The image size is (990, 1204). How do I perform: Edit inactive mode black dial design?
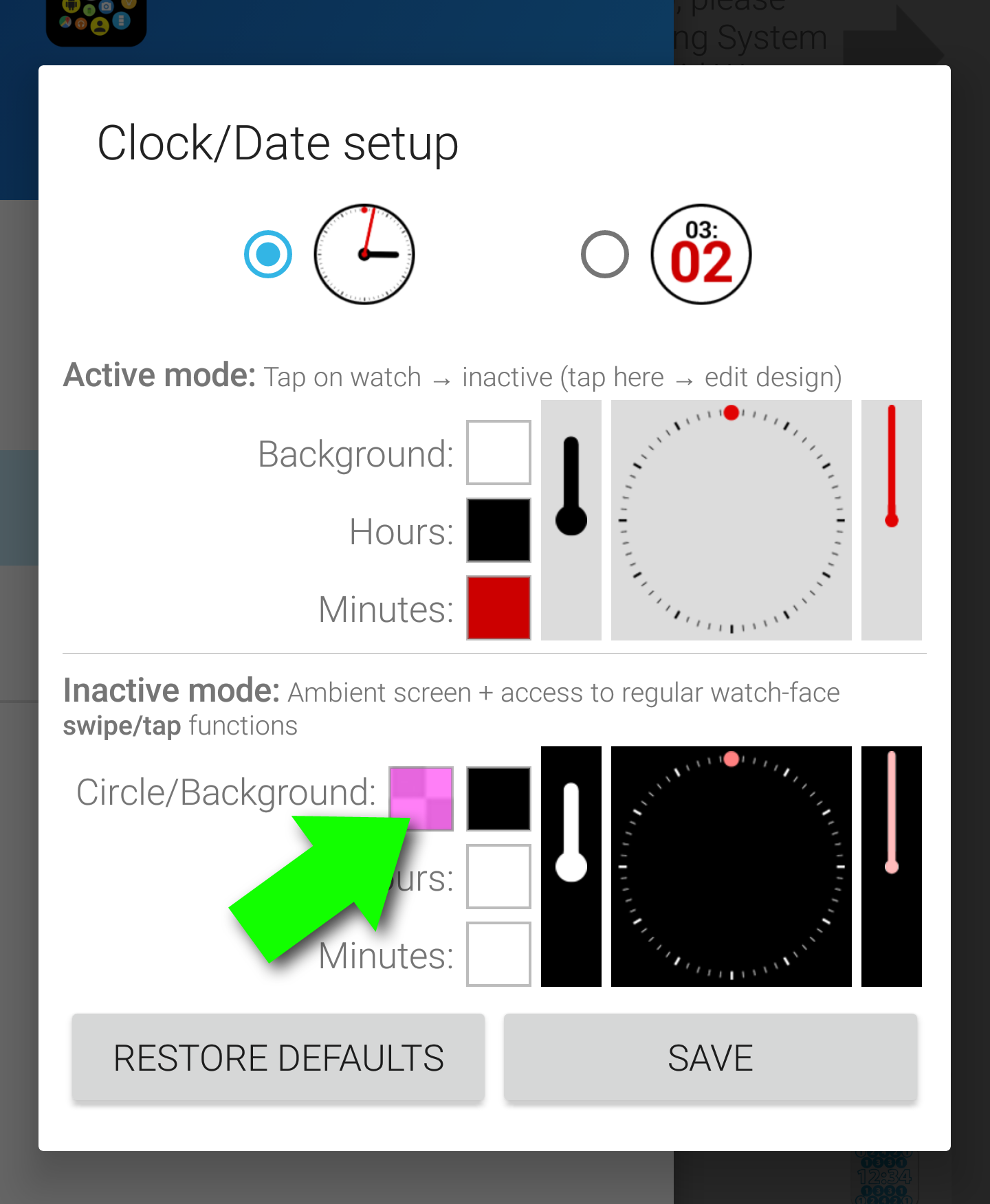[x=731, y=867]
